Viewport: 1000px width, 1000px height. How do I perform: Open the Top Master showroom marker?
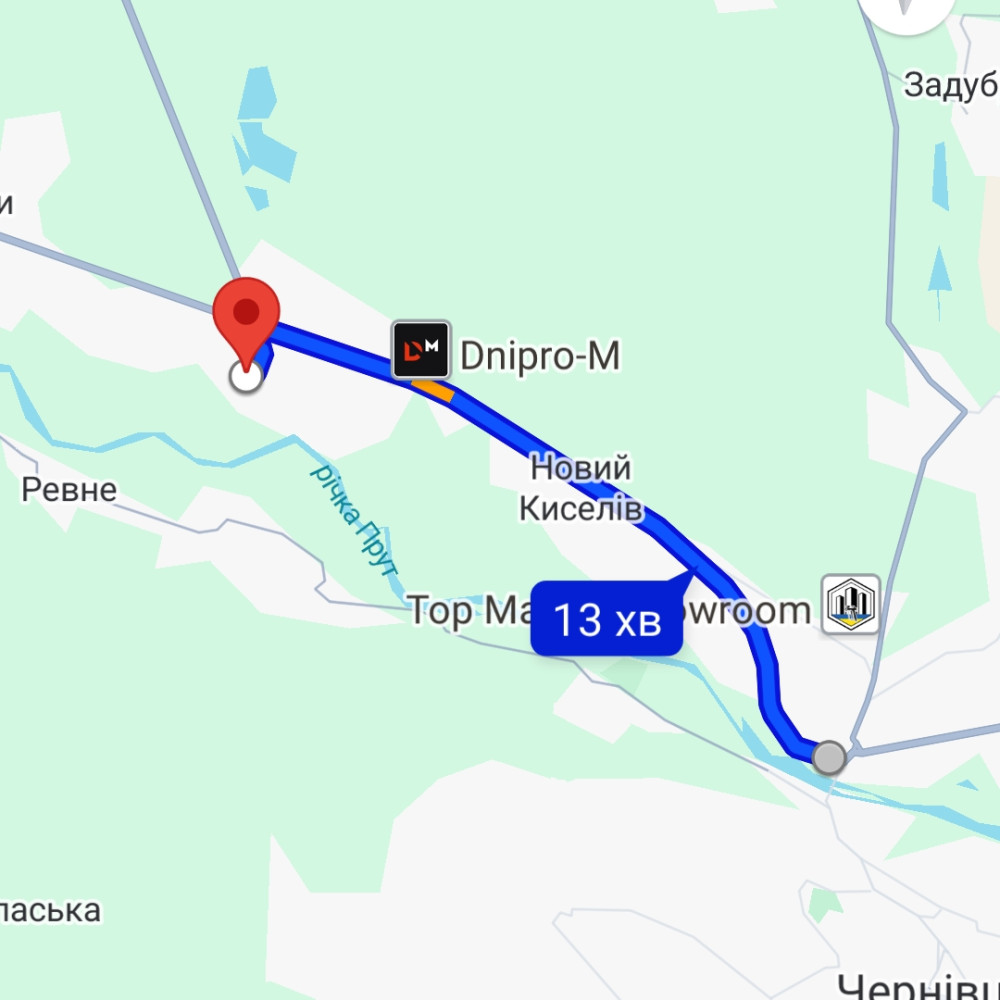click(851, 604)
